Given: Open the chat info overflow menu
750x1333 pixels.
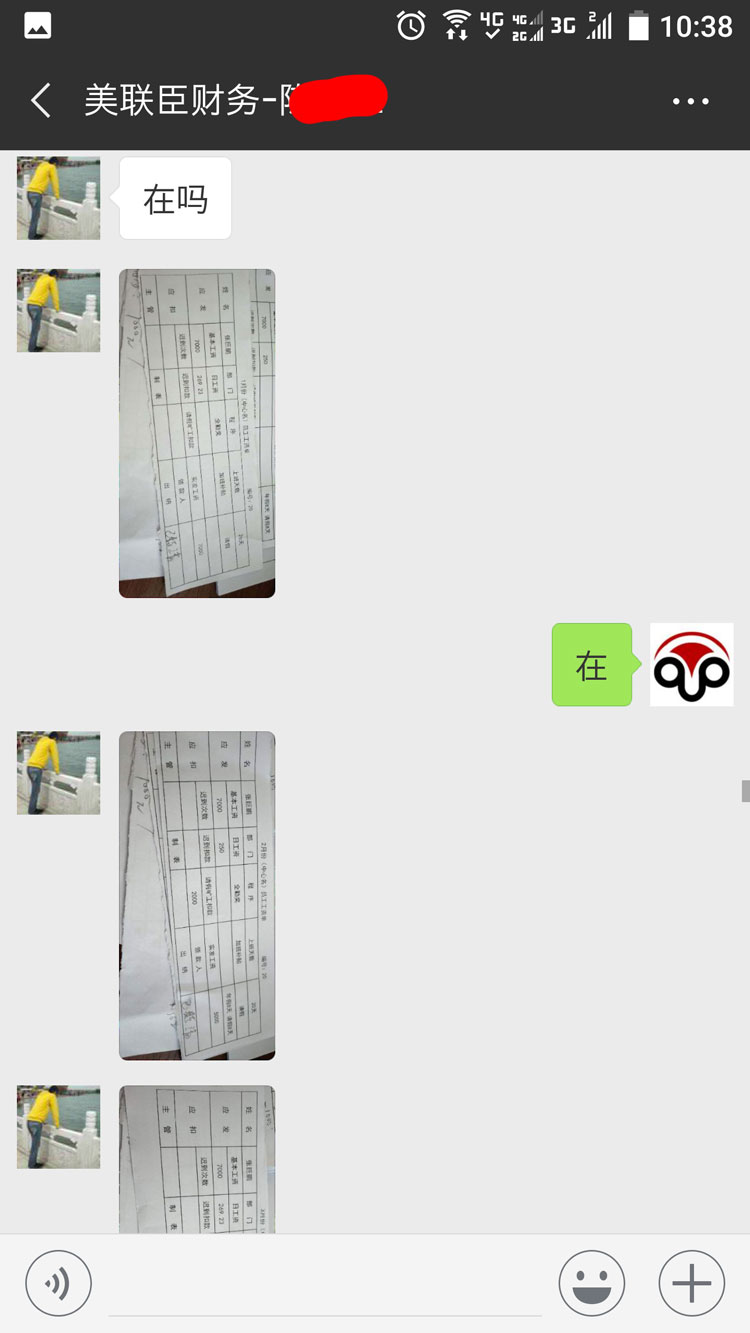Looking at the screenshot, I should click(x=690, y=101).
